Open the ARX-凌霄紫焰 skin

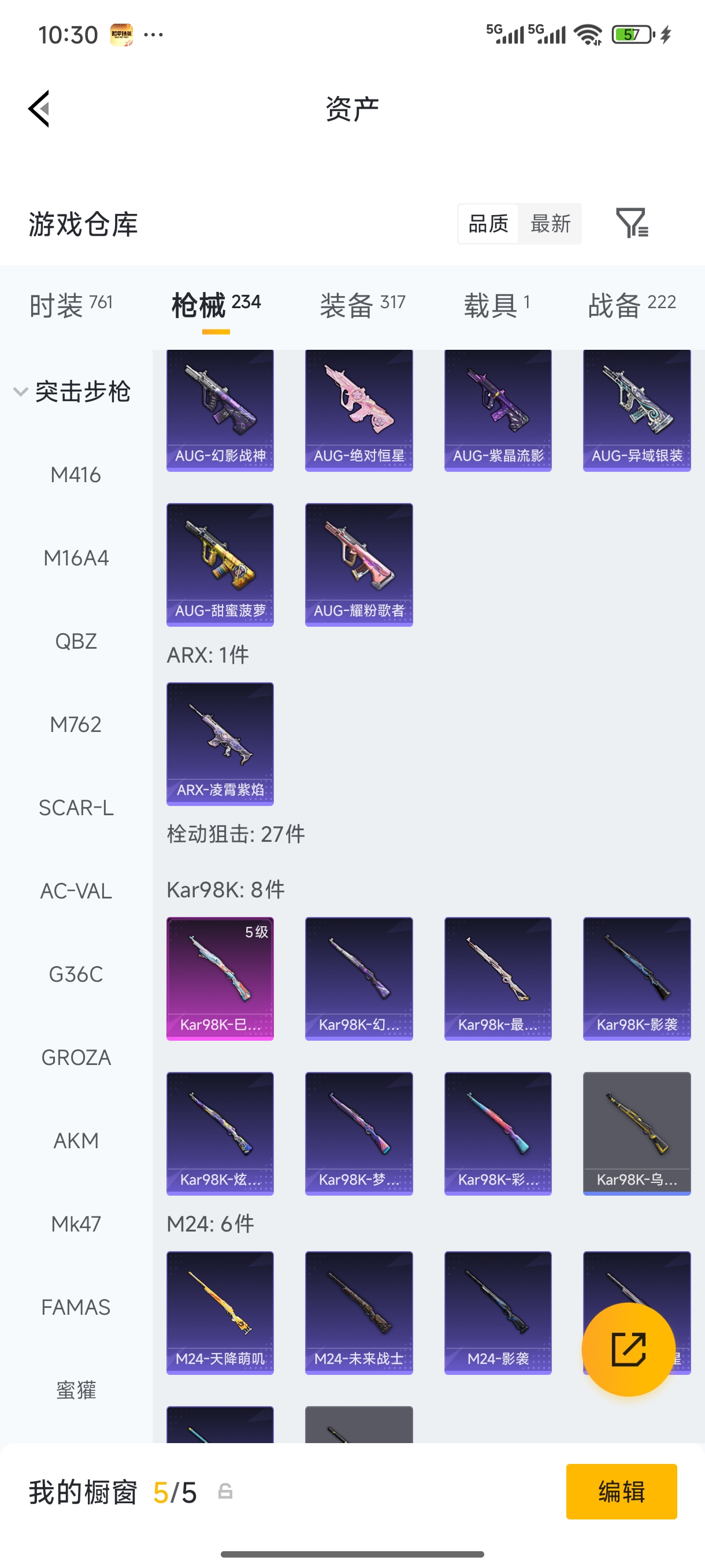point(220,743)
